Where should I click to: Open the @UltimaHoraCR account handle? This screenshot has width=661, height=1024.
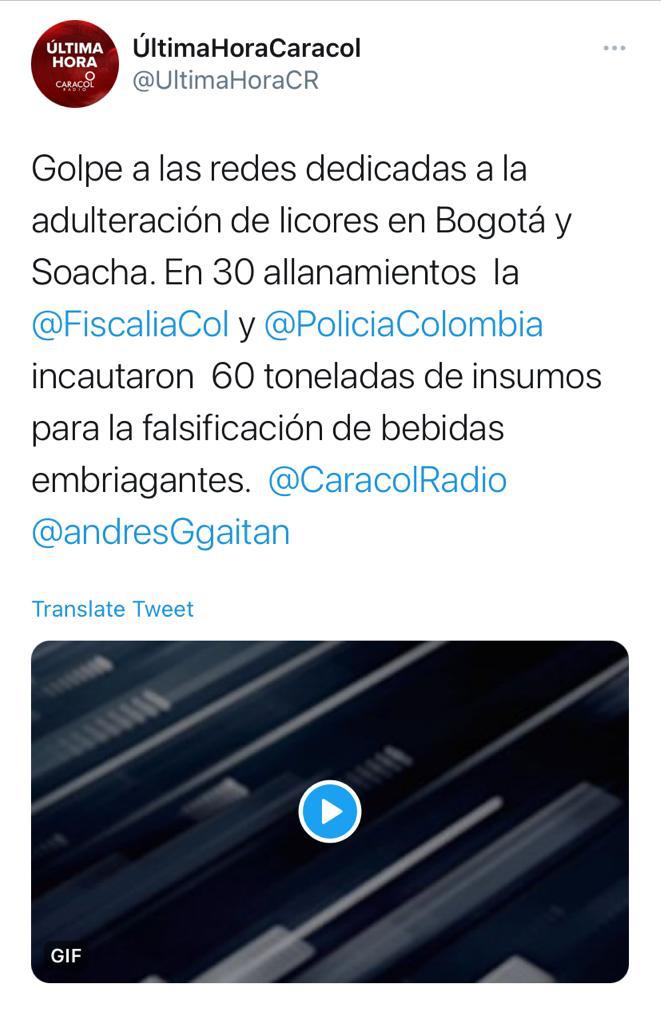[x=225, y=81]
